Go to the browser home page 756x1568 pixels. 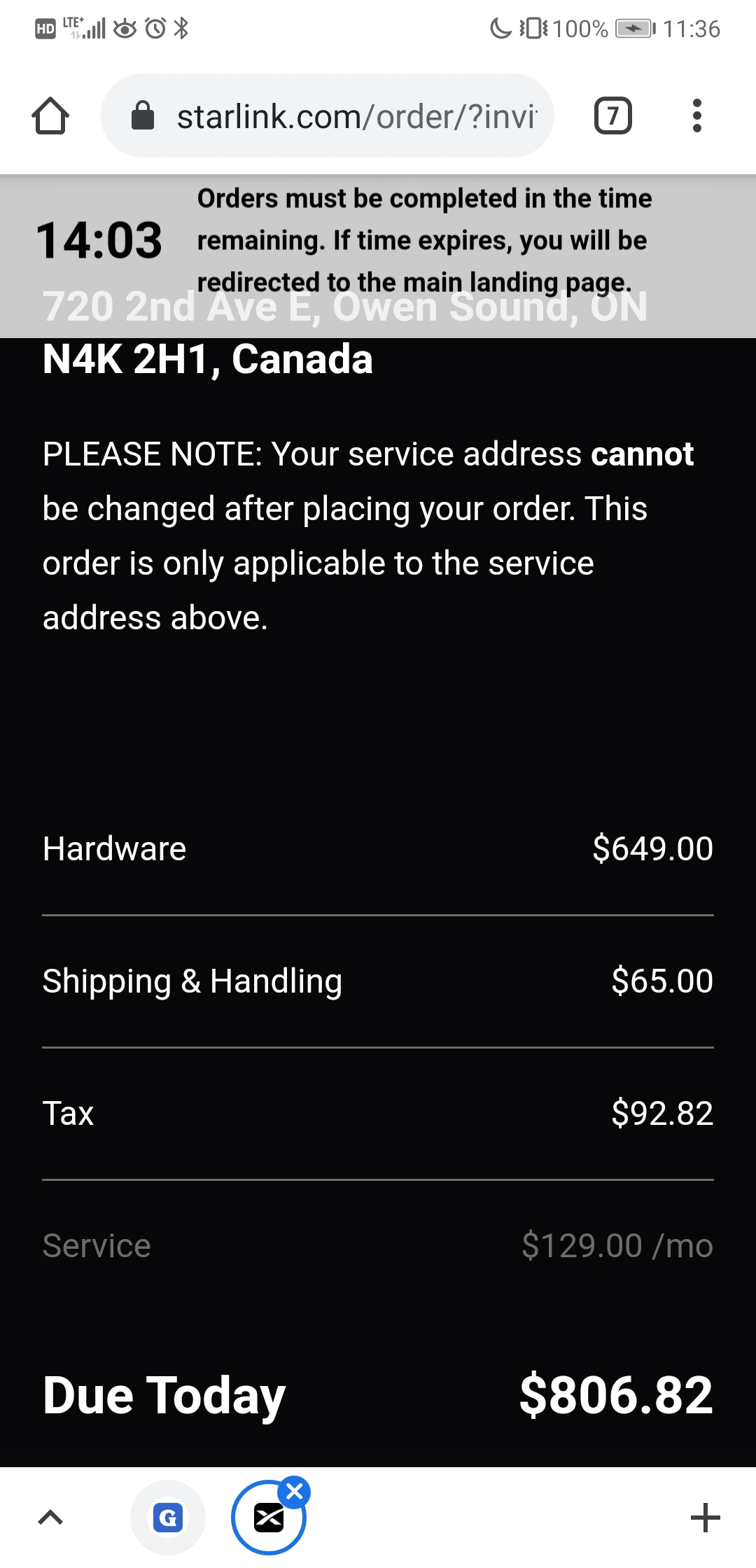pos(50,115)
